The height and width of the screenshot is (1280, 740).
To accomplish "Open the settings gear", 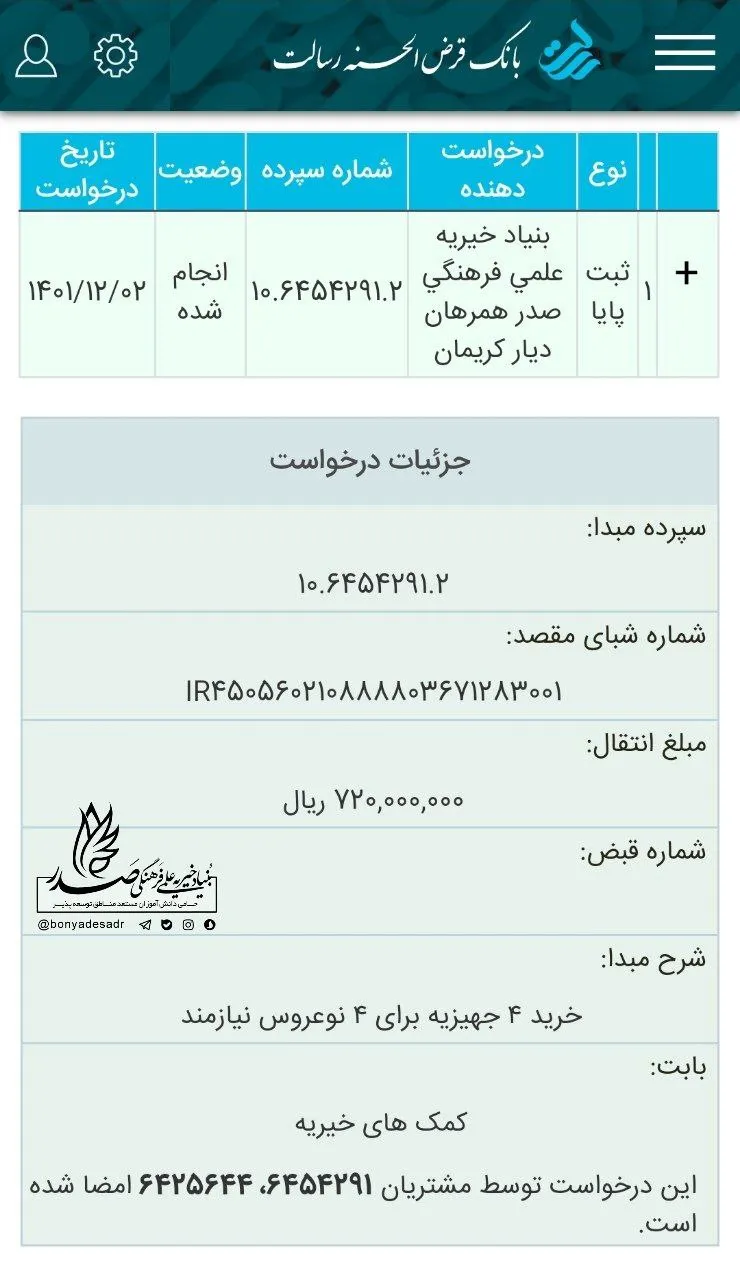I will pos(116,55).
